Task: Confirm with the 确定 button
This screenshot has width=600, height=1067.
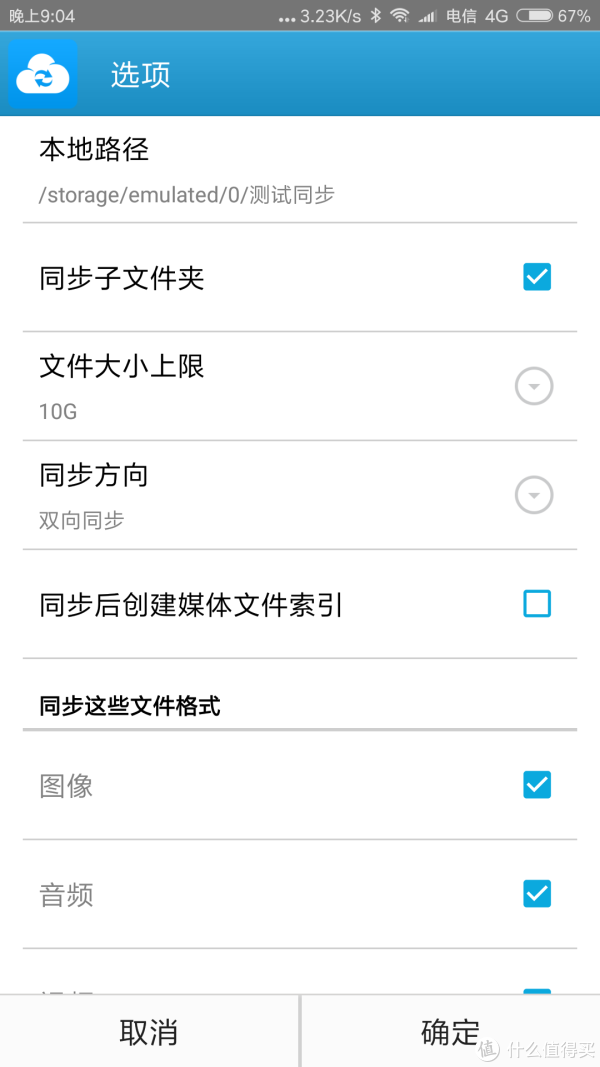Action: (x=450, y=1032)
